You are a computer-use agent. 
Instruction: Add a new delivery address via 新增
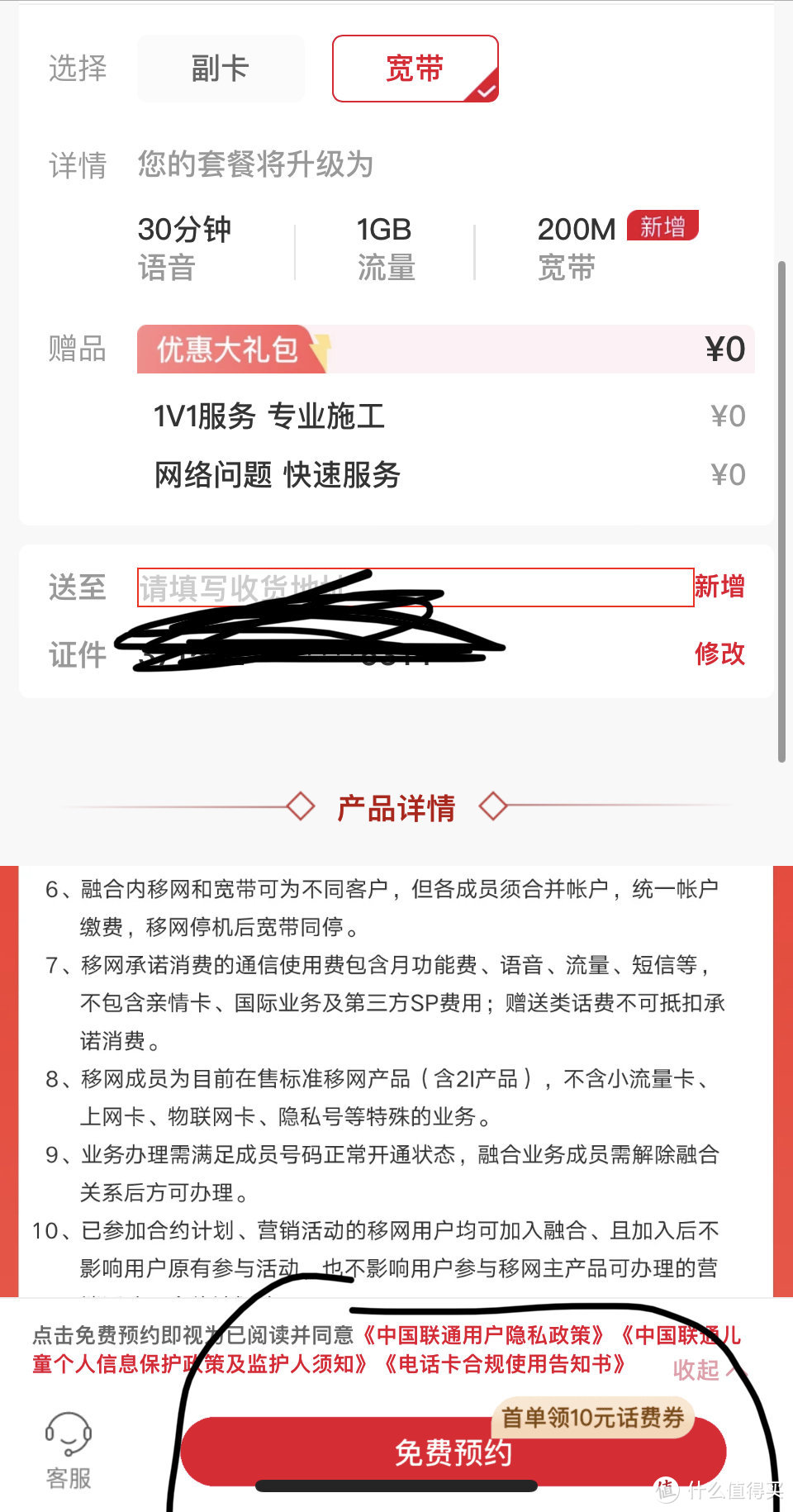point(719,587)
